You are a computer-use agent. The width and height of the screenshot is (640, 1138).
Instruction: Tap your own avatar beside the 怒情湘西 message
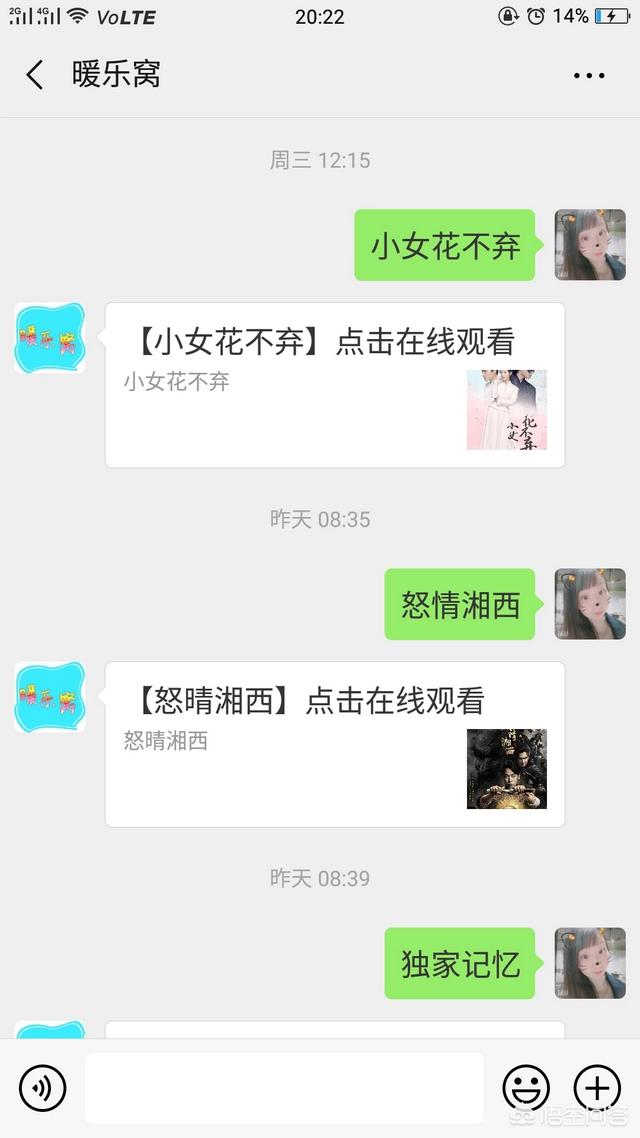coord(590,604)
